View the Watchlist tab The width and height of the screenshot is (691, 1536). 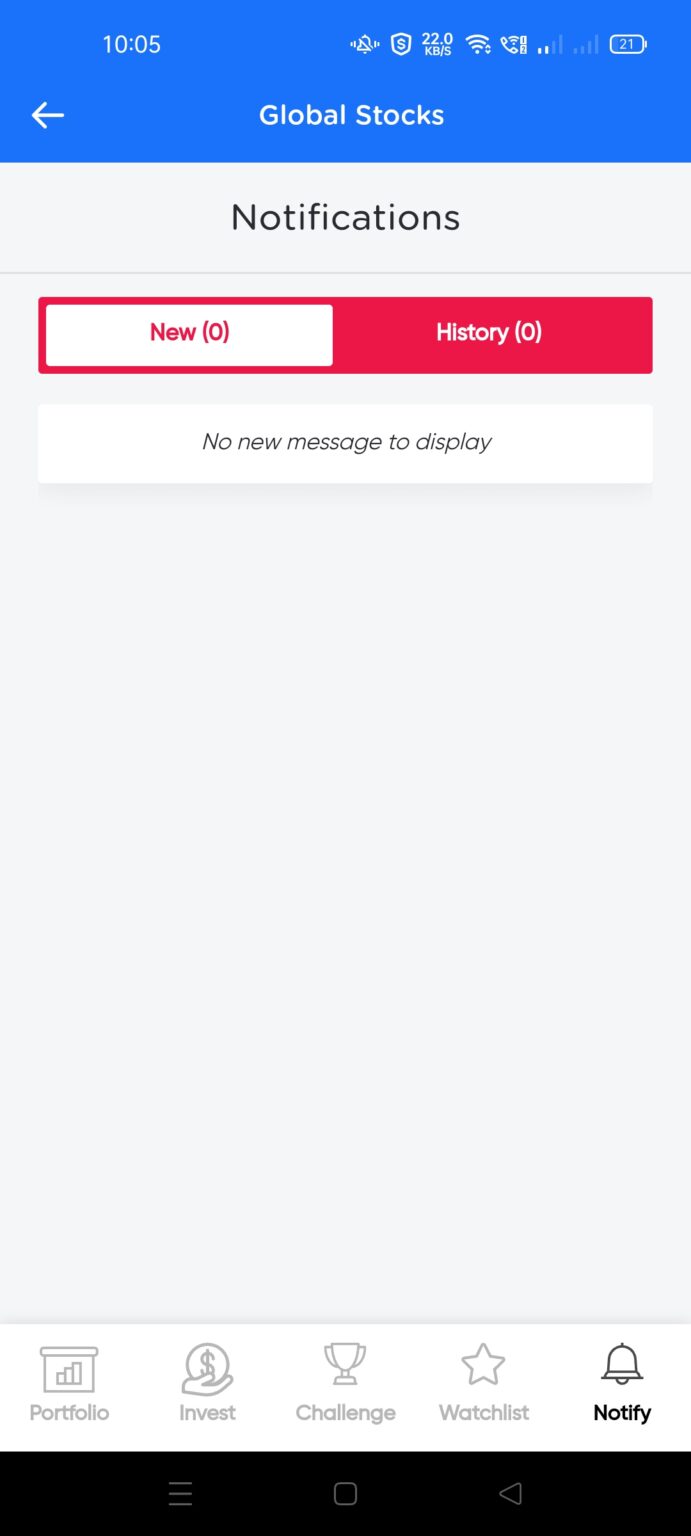point(484,1385)
